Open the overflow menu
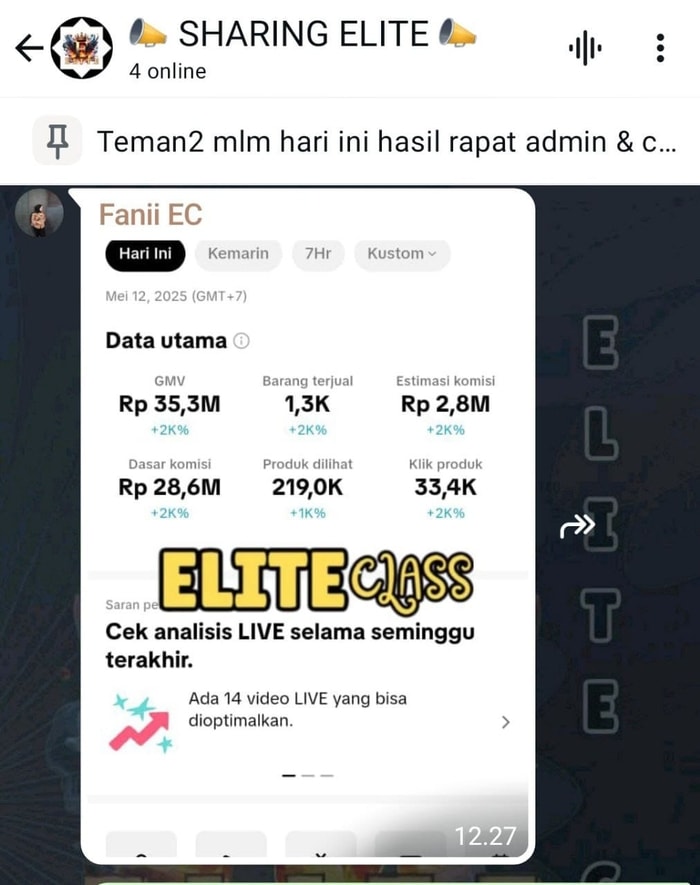700x885 pixels. 660,48
